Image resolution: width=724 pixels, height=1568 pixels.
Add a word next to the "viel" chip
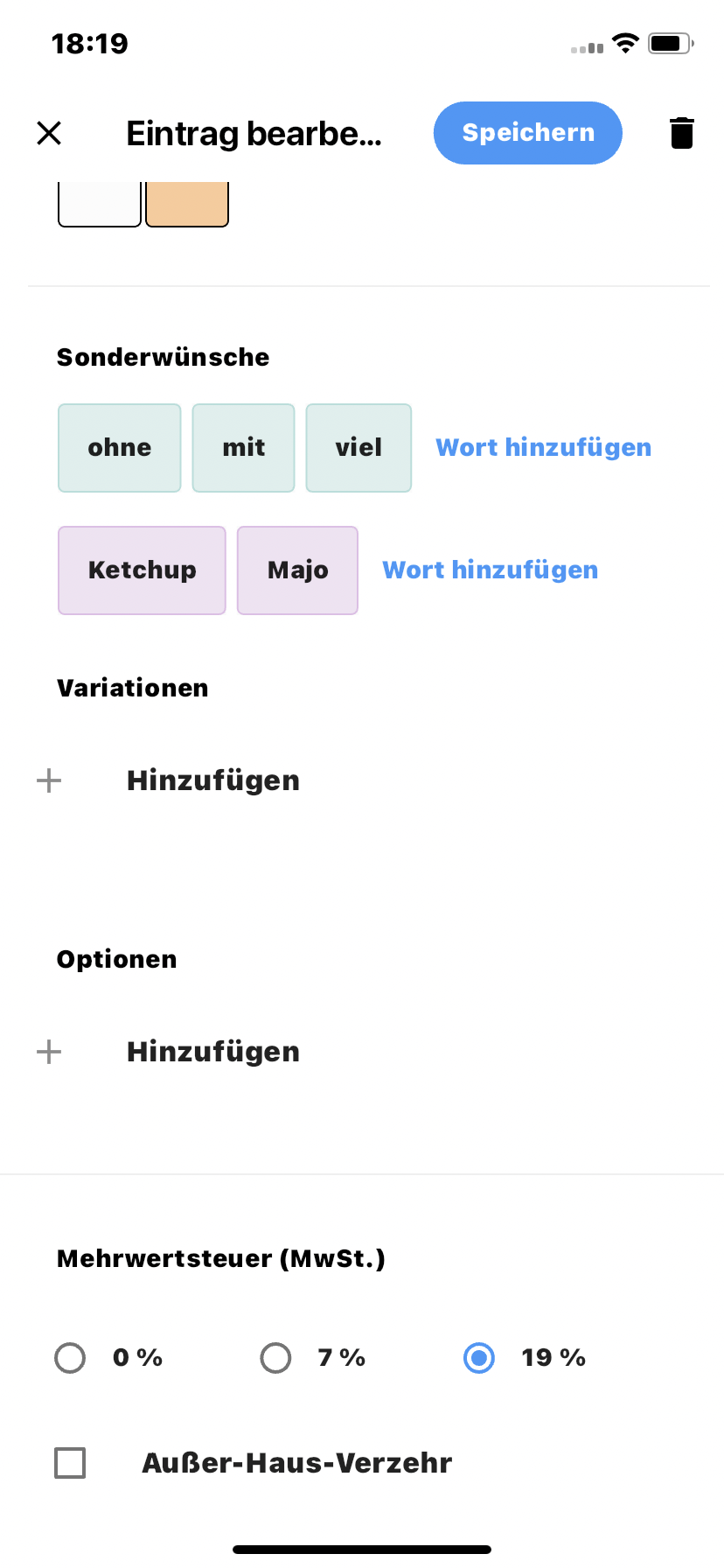[544, 448]
